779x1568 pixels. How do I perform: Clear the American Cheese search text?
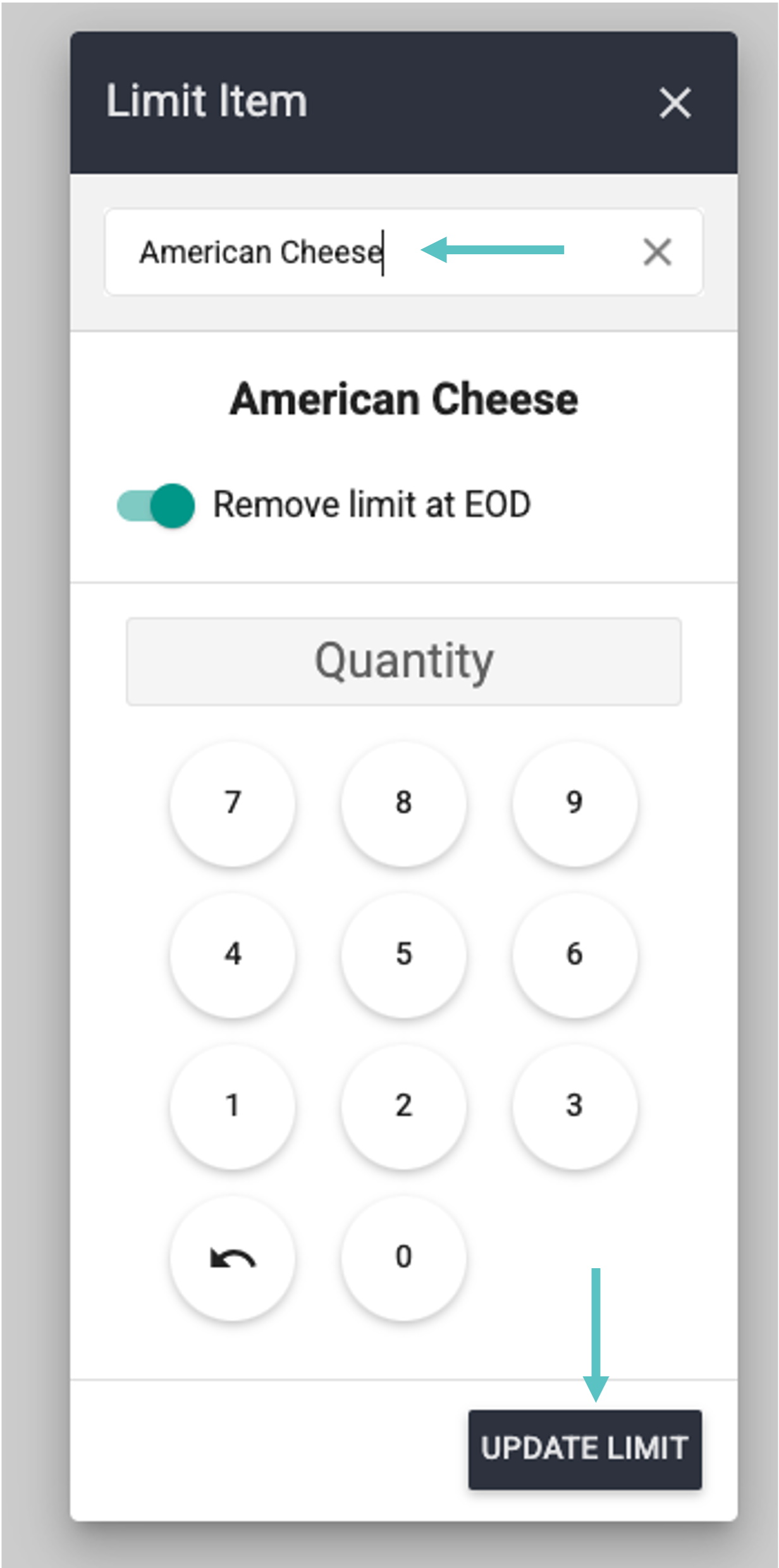click(x=657, y=252)
